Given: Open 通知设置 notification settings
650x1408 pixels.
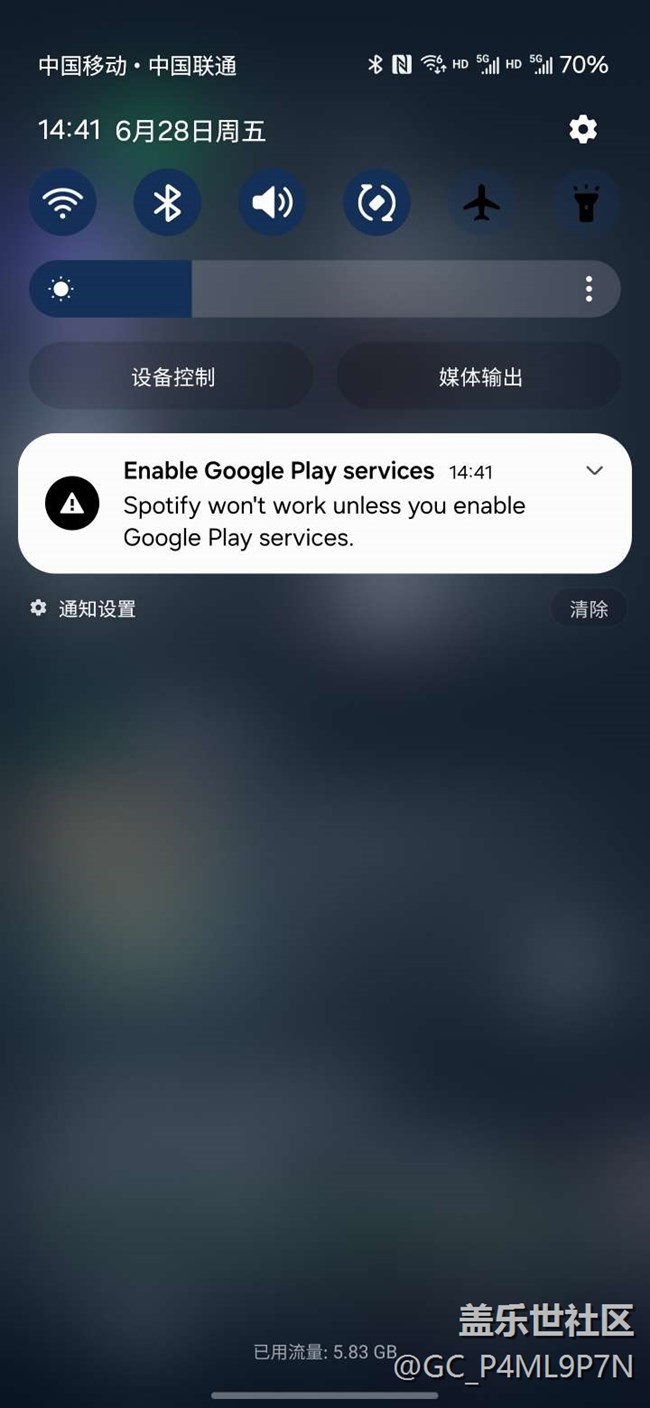Looking at the screenshot, I should click(x=84, y=608).
